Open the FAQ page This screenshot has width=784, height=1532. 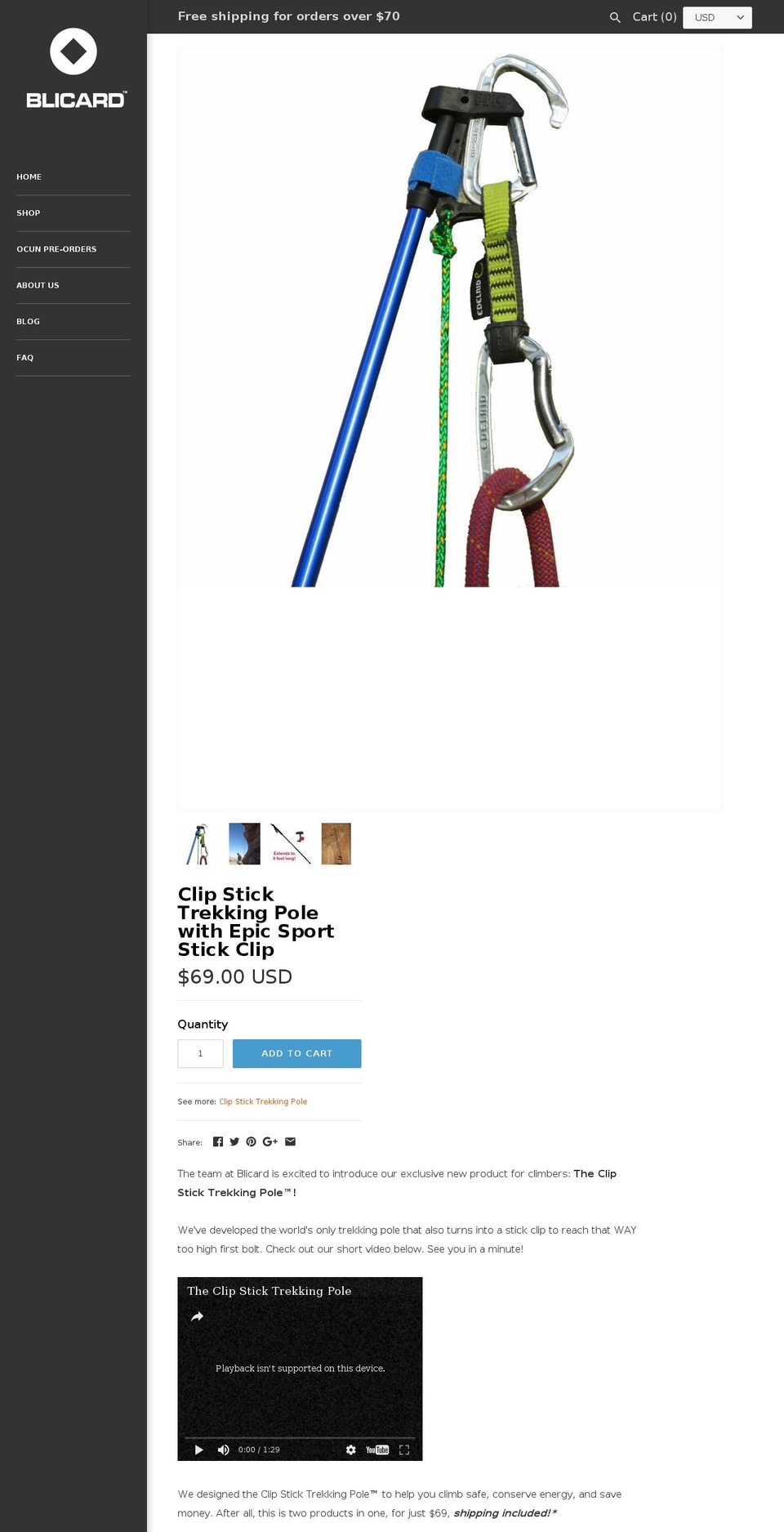[x=24, y=357]
